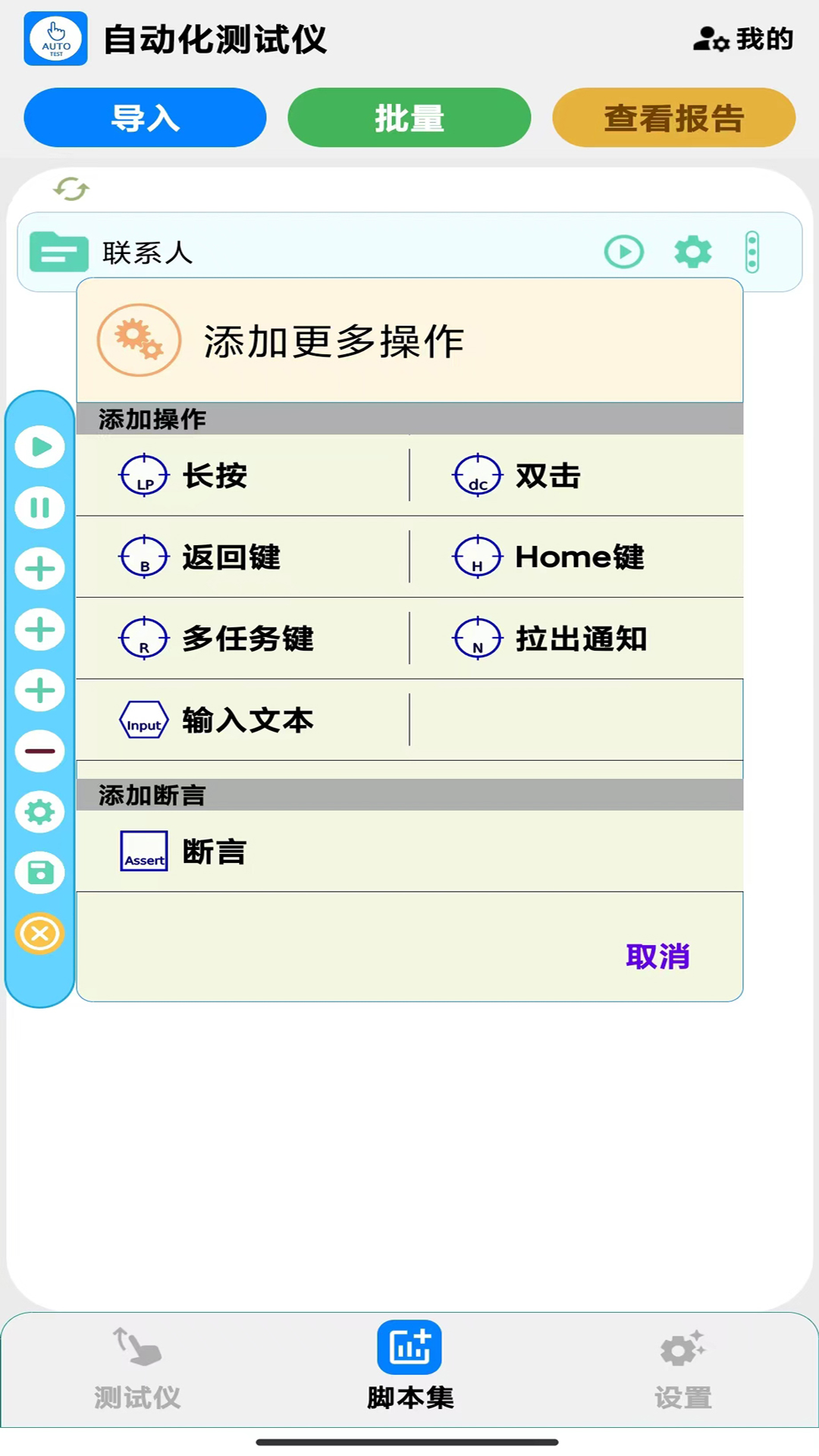Select the 双击 double-tap action icon
This screenshot has width=819, height=1456.
coord(477,476)
